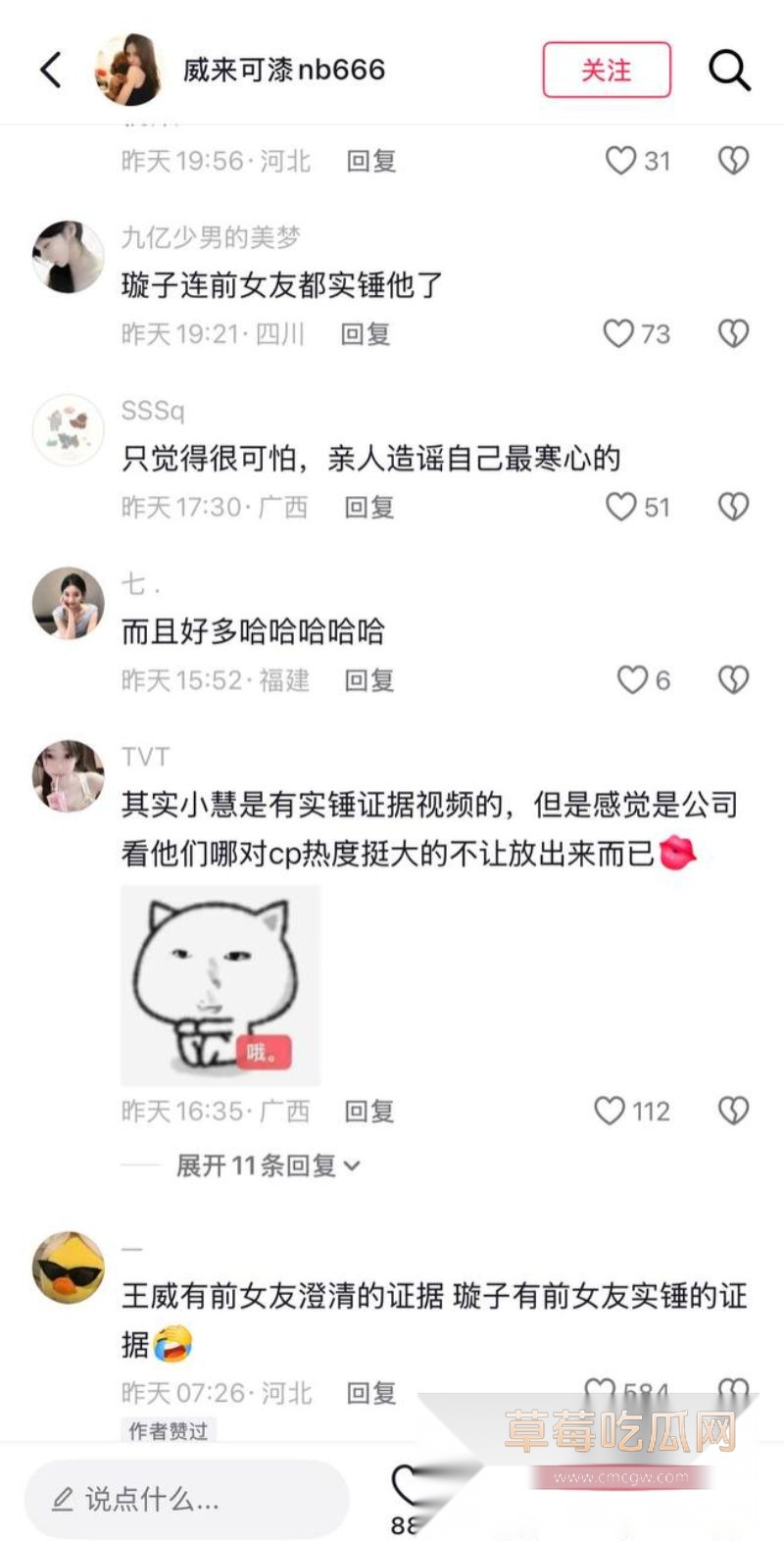Tap TVT's profile avatar

tap(67, 774)
